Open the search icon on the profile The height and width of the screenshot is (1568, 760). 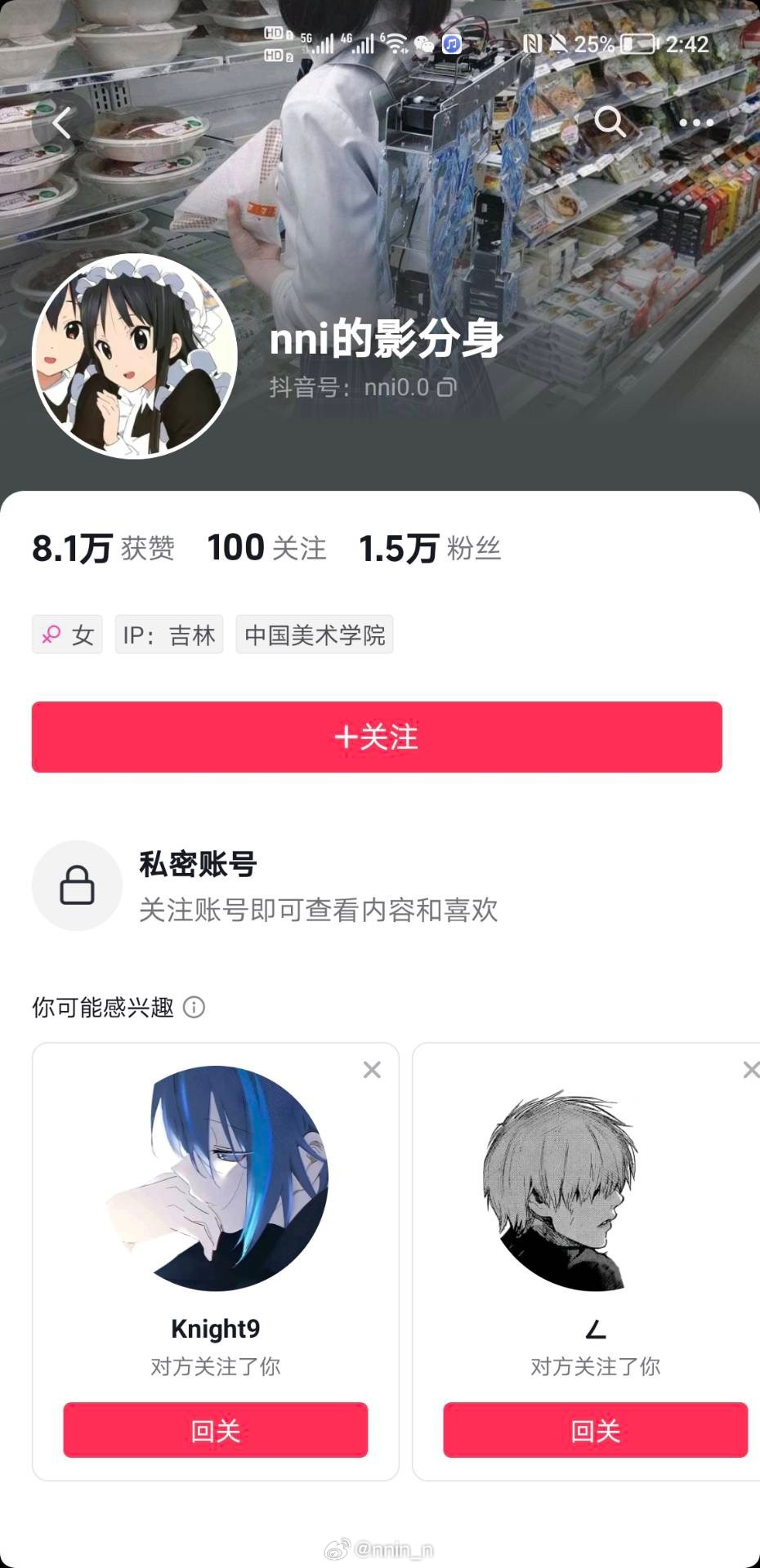610,122
